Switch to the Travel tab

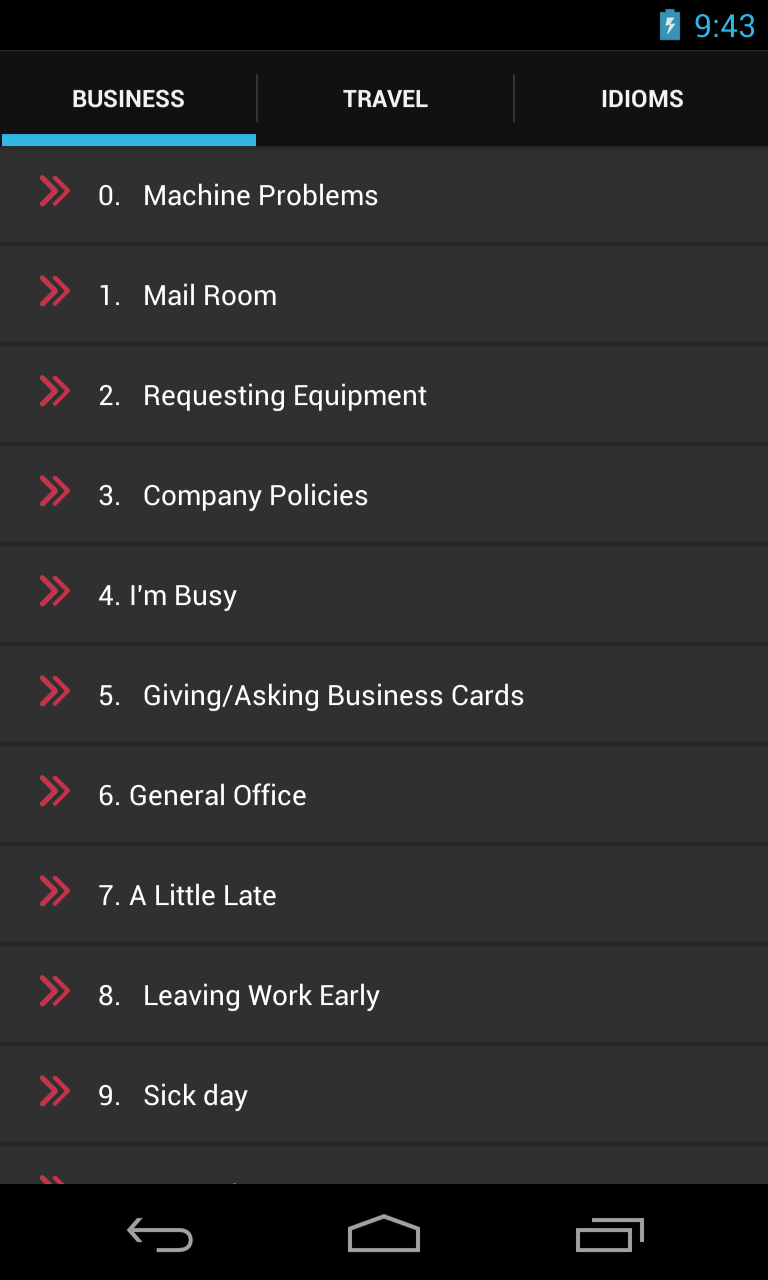click(x=385, y=99)
